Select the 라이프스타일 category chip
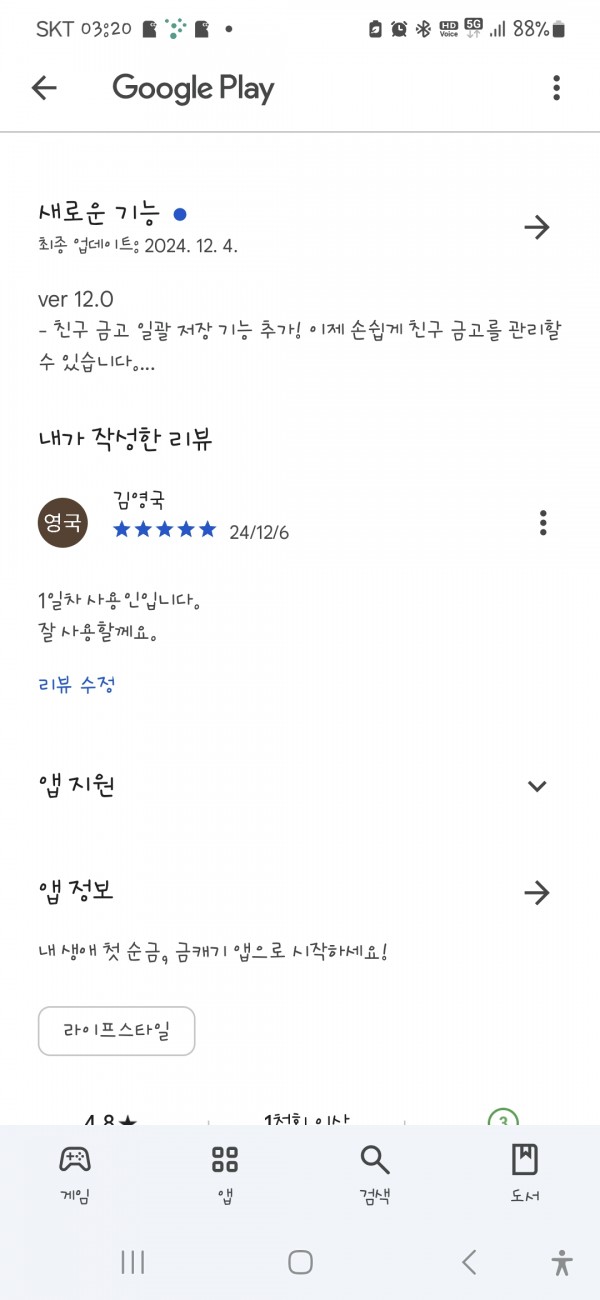The height and width of the screenshot is (1300, 600). tap(116, 1031)
